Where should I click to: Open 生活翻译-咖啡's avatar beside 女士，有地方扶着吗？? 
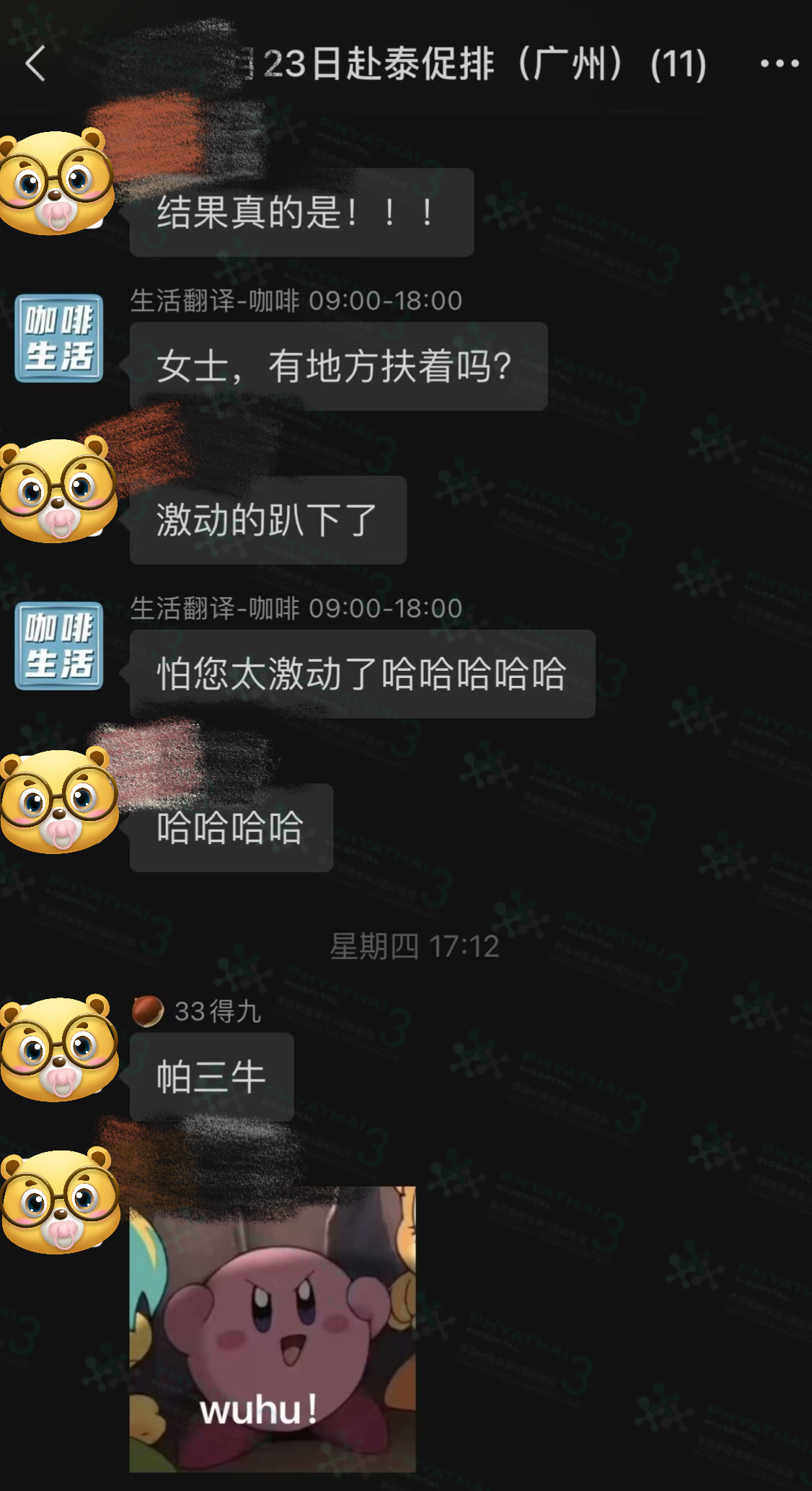59,338
